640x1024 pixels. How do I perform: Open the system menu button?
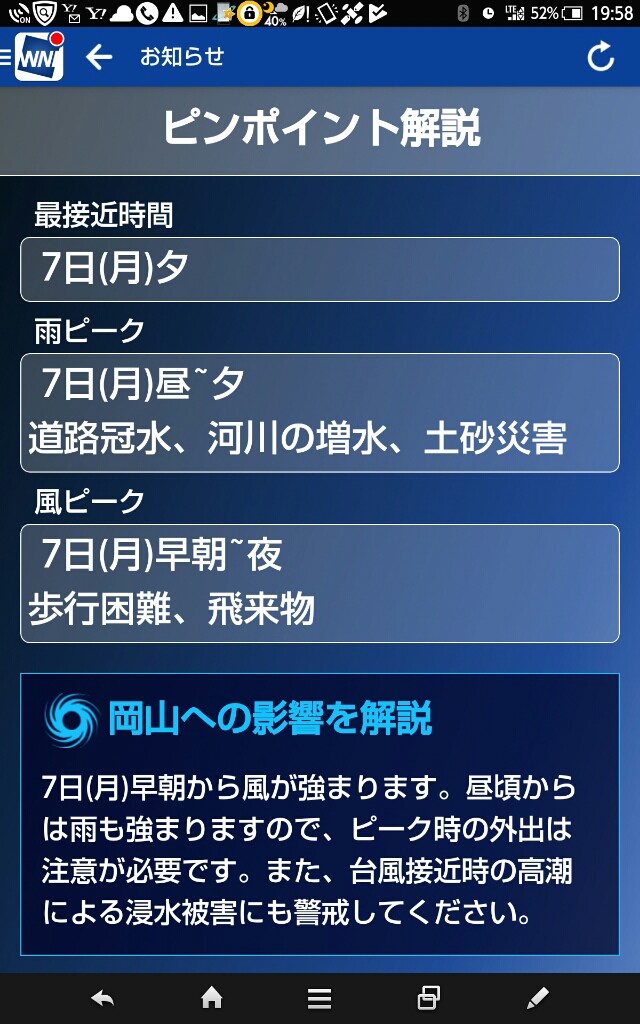coord(319,999)
